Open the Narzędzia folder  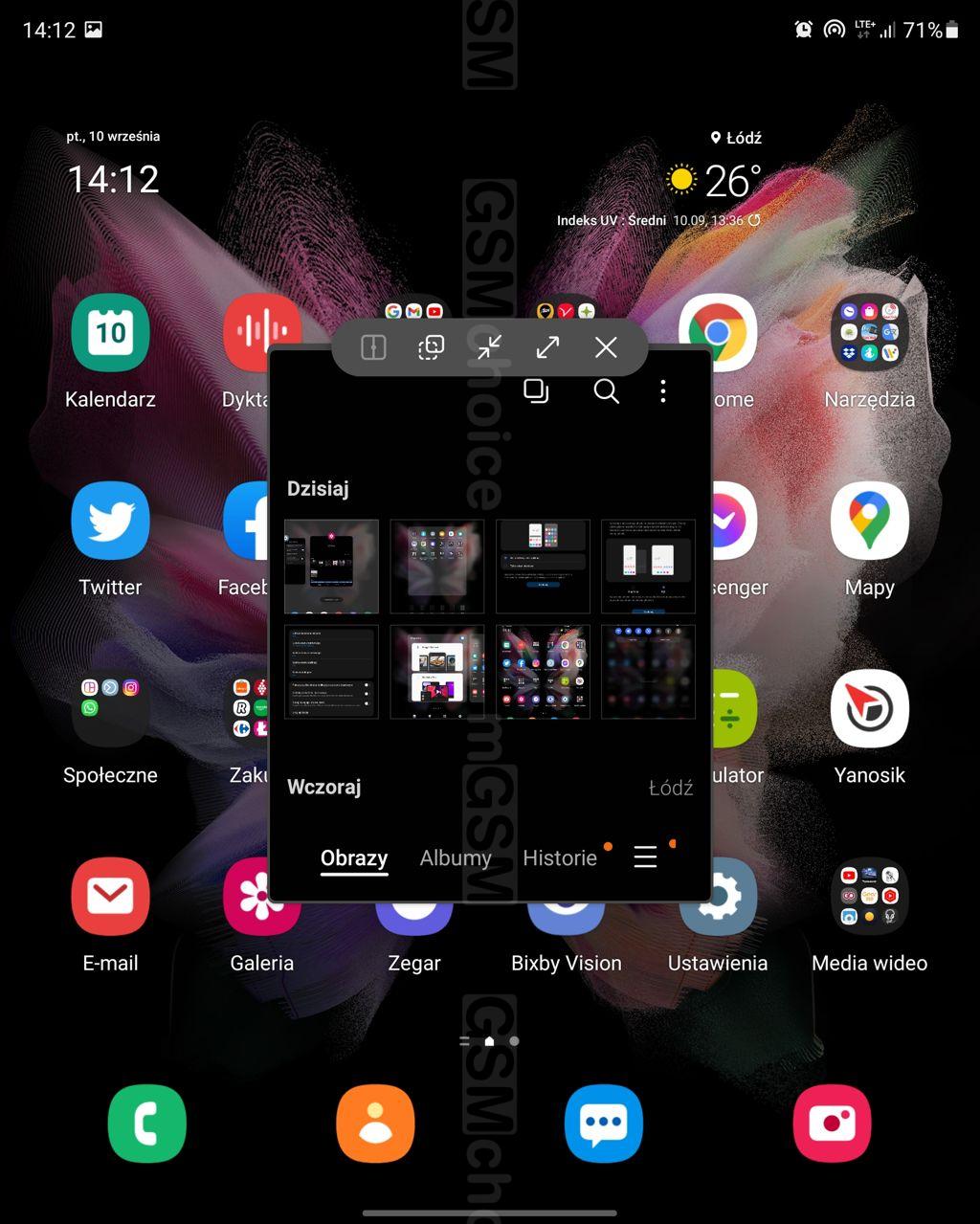pos(869,333)
